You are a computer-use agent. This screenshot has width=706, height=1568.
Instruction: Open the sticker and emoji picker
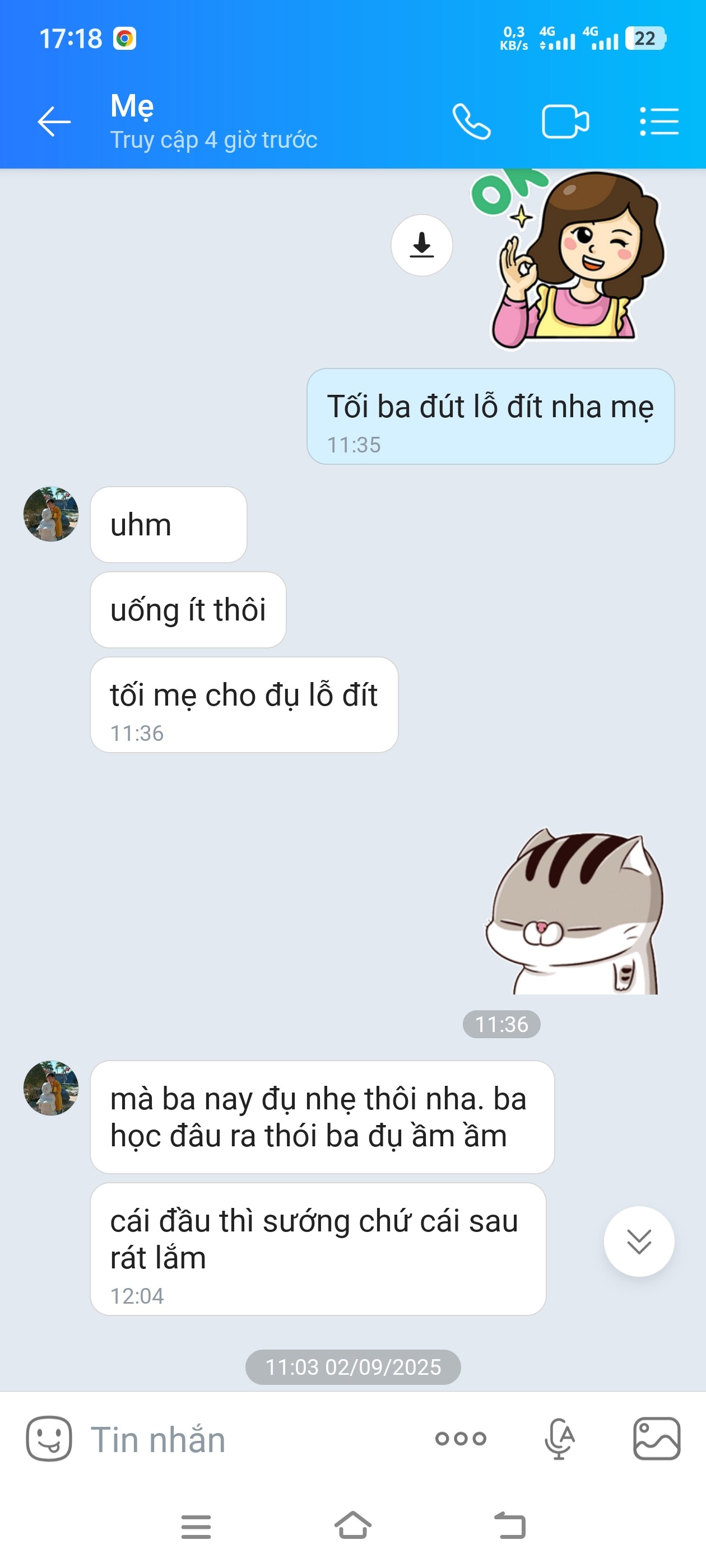49,1438
